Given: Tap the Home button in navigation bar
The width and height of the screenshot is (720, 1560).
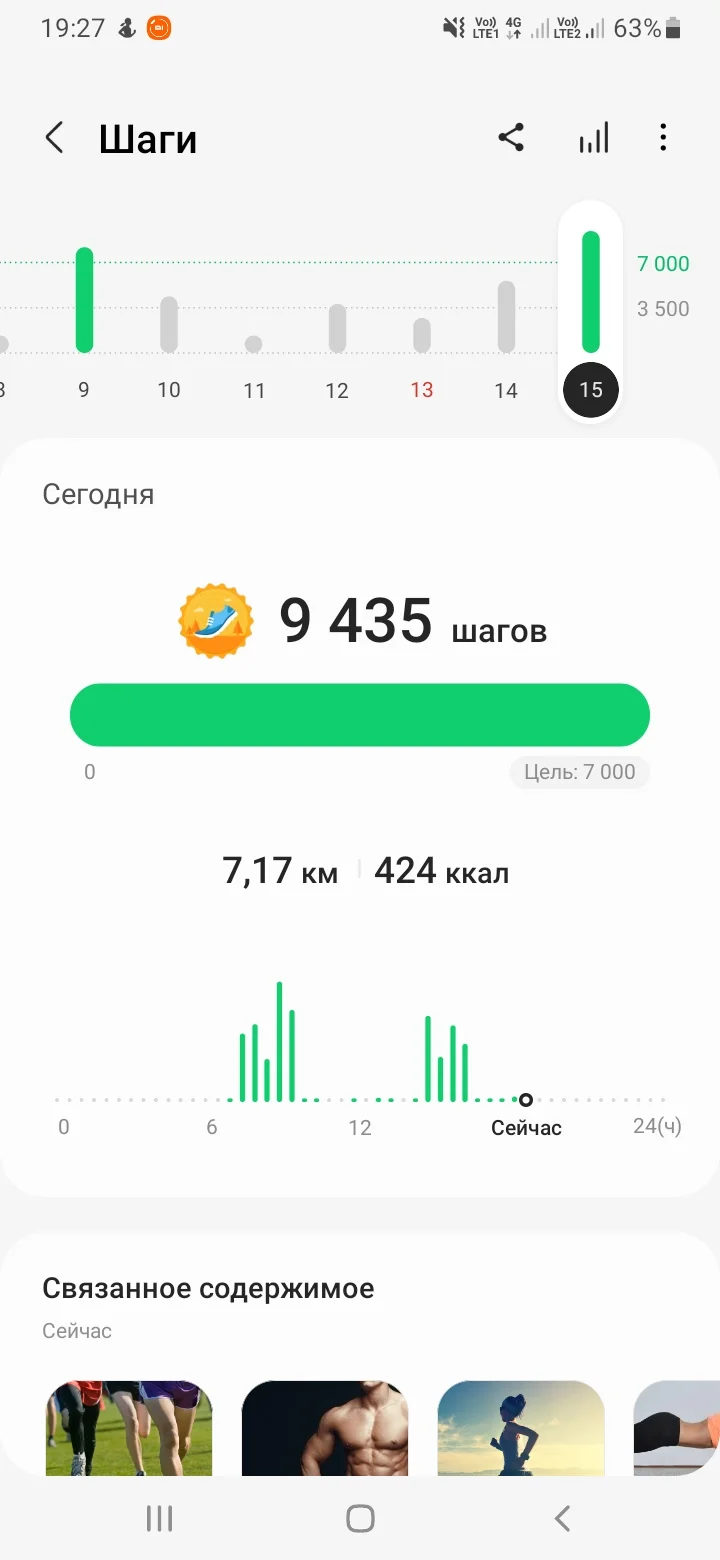Looking at the screenshot, I should click(x=359, y=1517).
